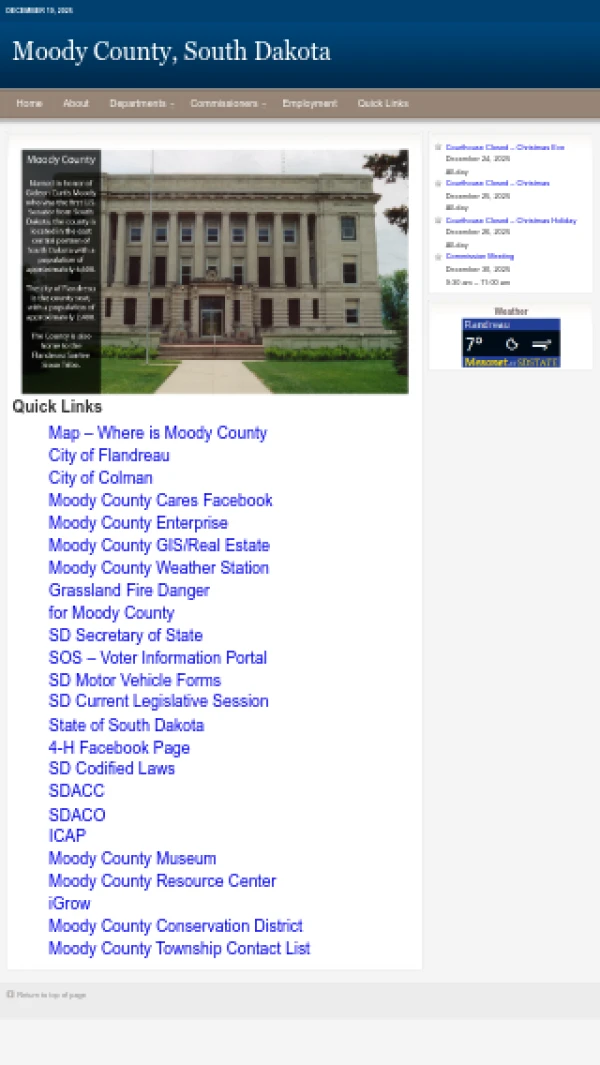Go to the About page

point(76,104)
